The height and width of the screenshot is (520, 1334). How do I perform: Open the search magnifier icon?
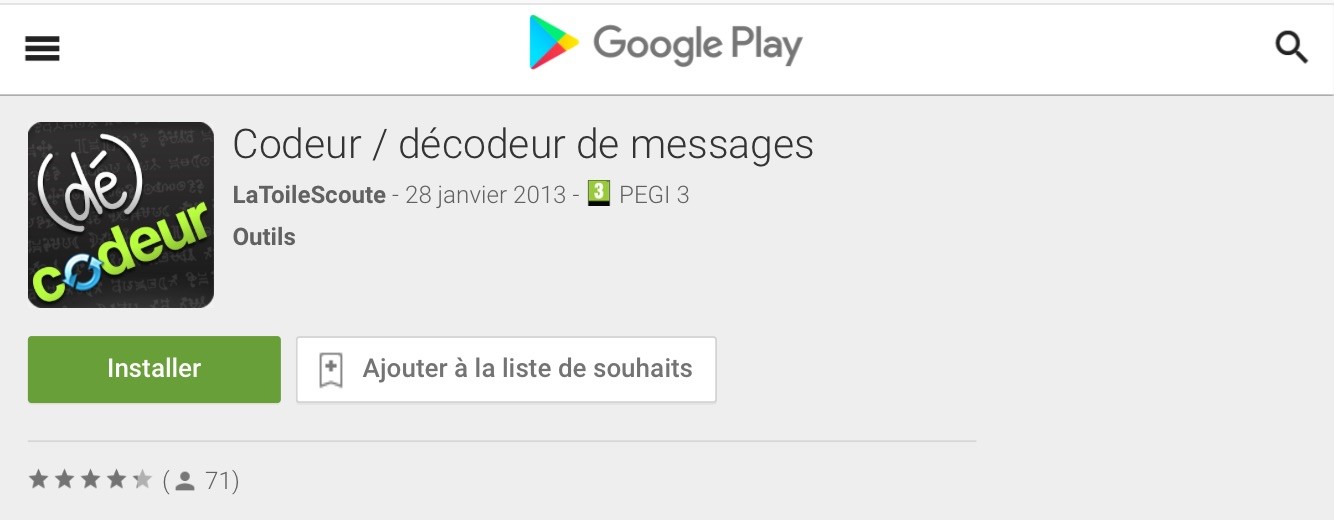[1291, 47]
